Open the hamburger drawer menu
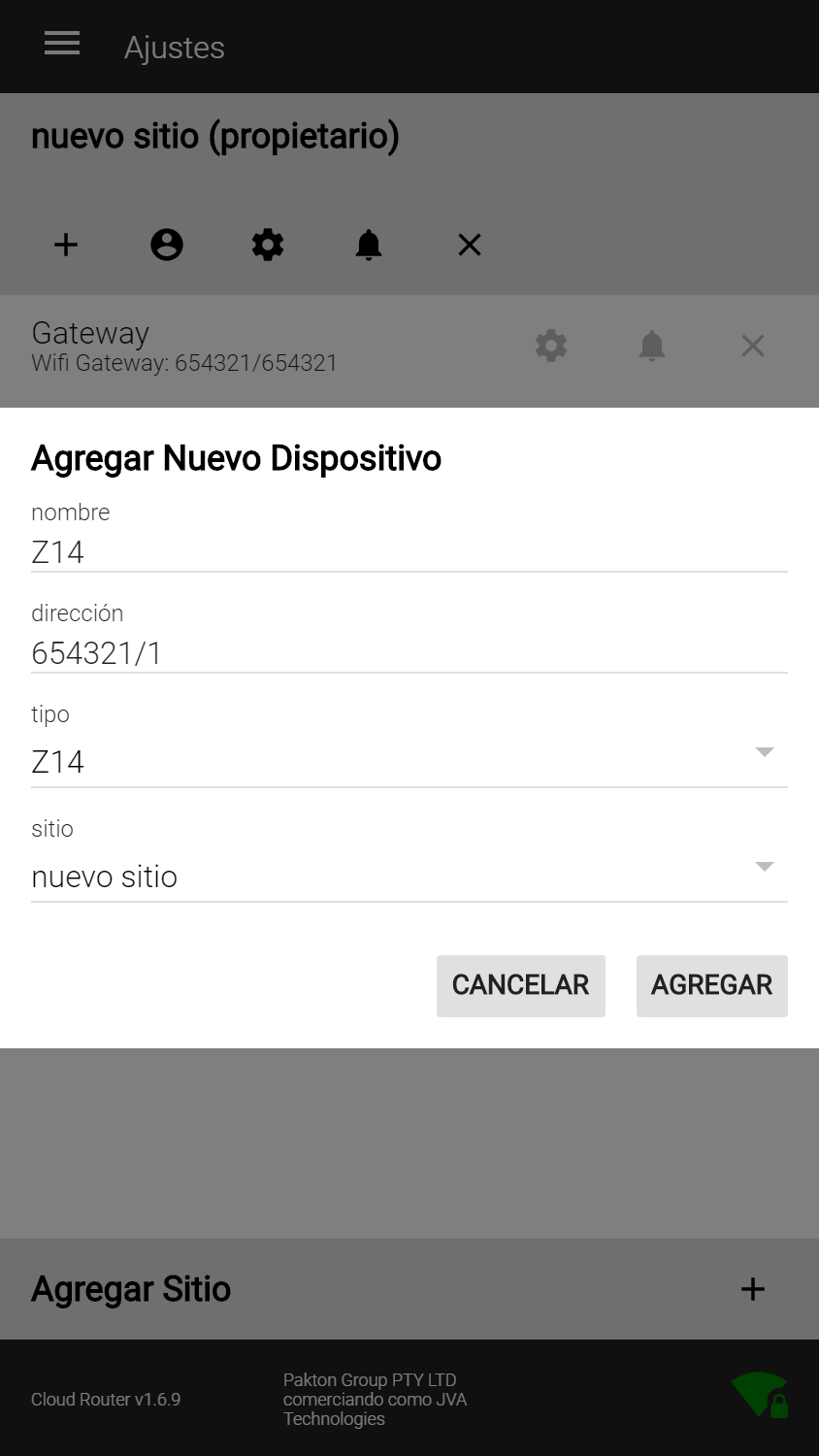The height and width of the screenshot is (1456, 819). [x=62, y=44]
